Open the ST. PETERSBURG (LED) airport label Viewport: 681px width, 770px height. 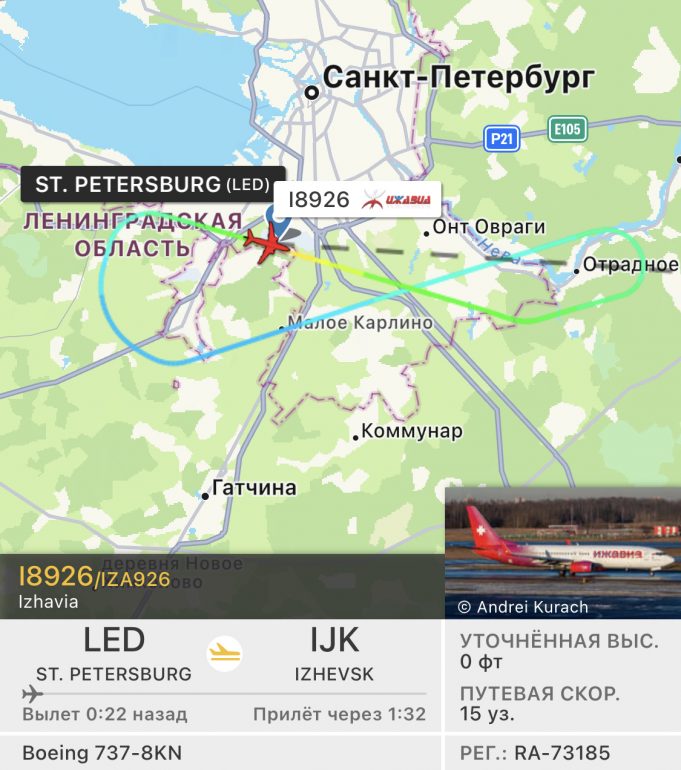pos(152,184)
